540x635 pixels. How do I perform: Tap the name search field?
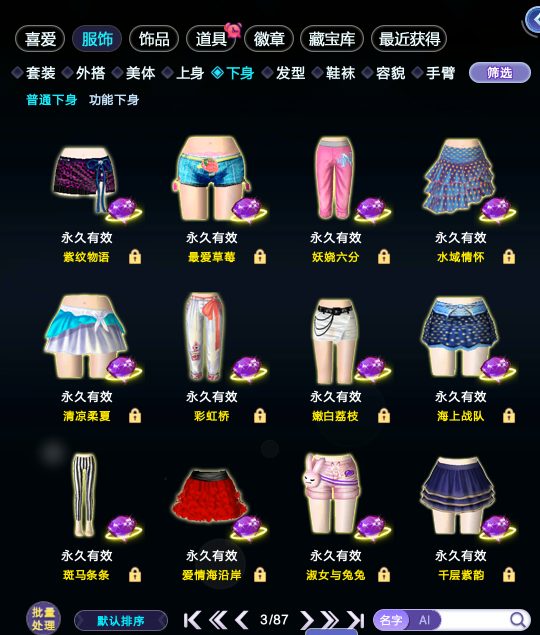coord(472,620)
